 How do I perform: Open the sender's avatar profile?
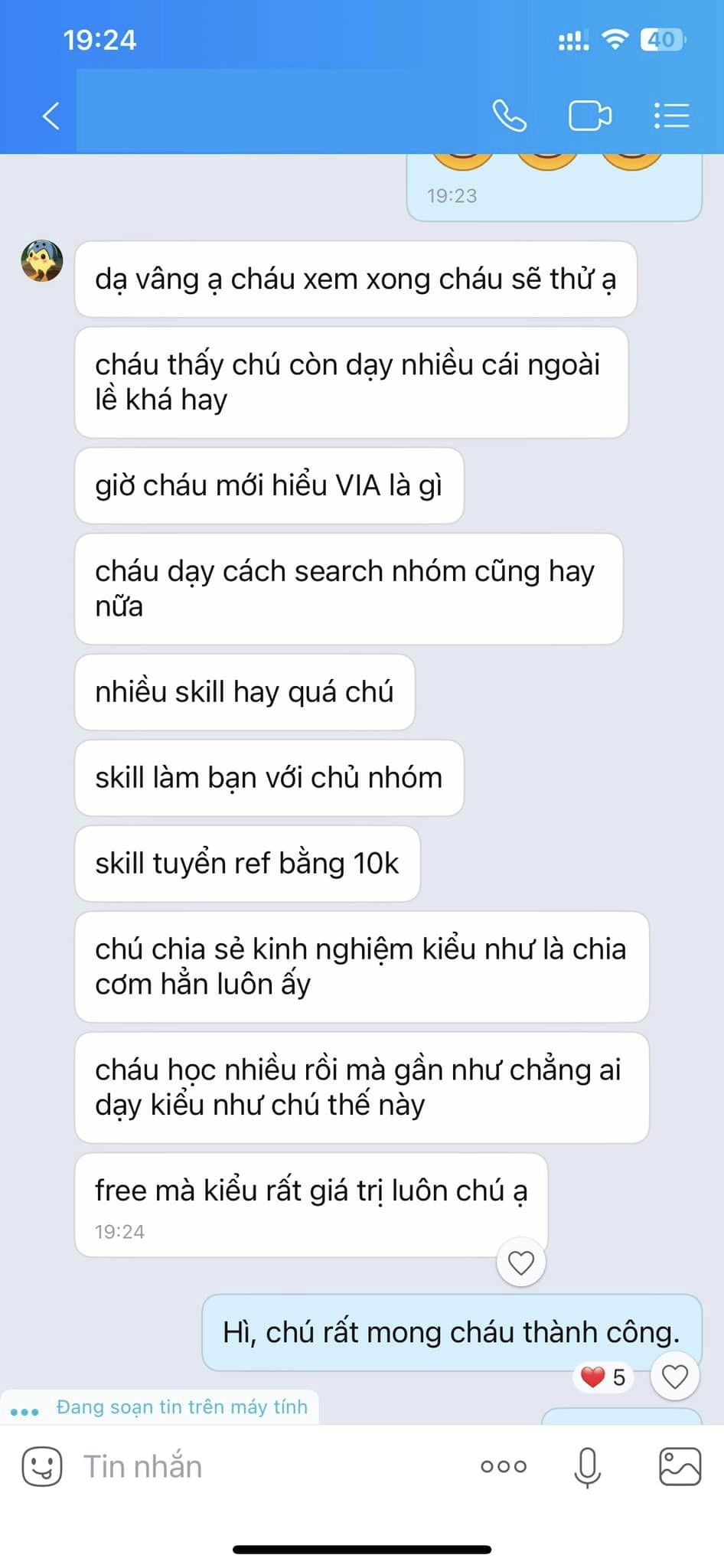42,260
